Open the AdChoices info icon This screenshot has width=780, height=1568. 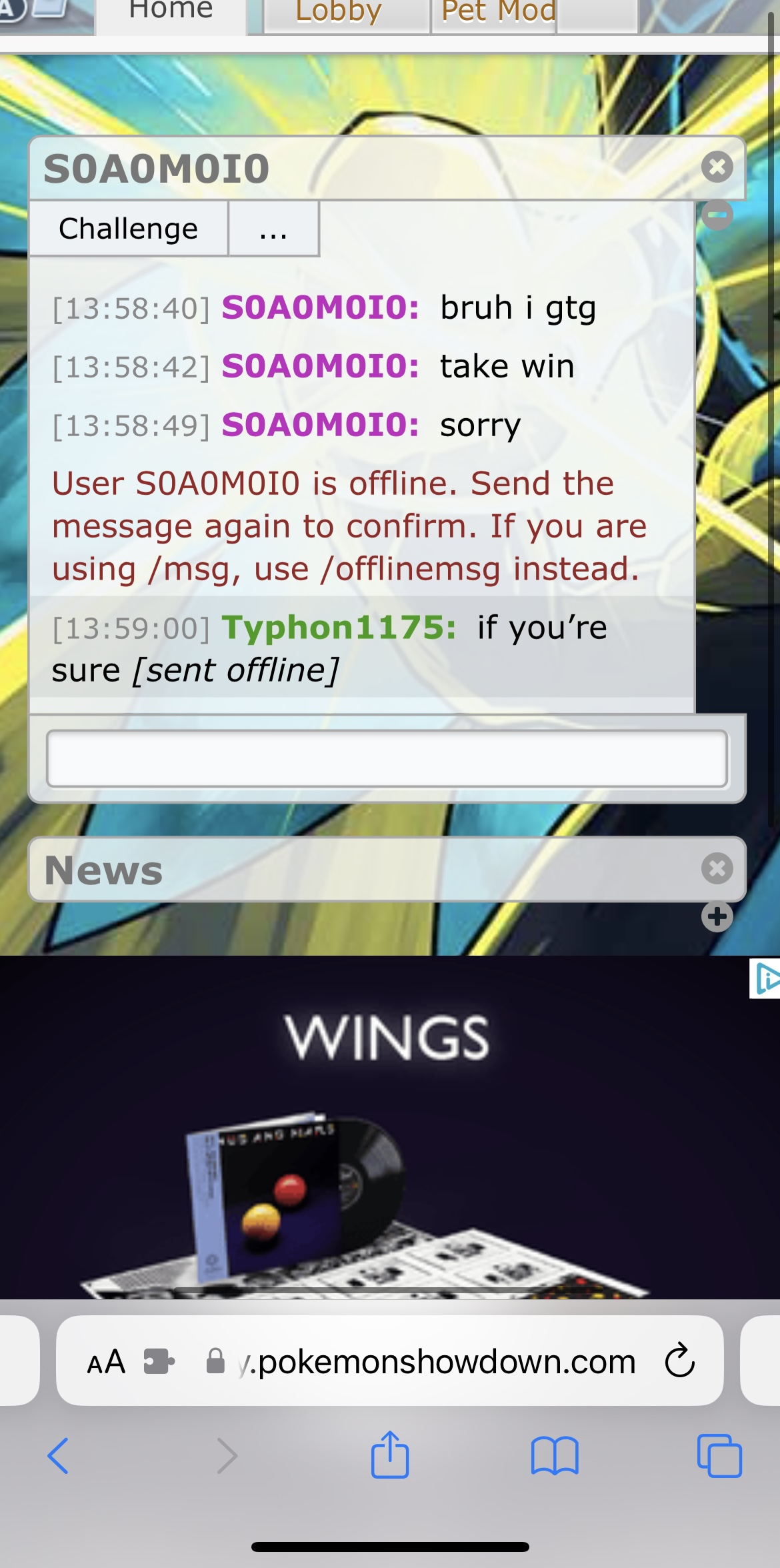tap(765, 978)
